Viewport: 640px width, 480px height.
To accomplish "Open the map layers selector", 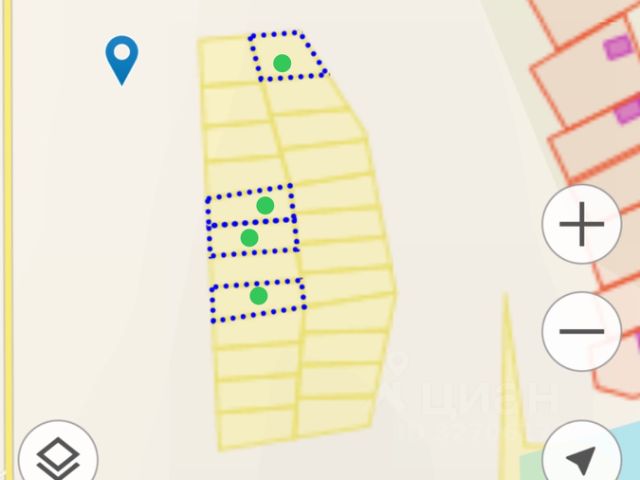I will click(x=58, y=458).
